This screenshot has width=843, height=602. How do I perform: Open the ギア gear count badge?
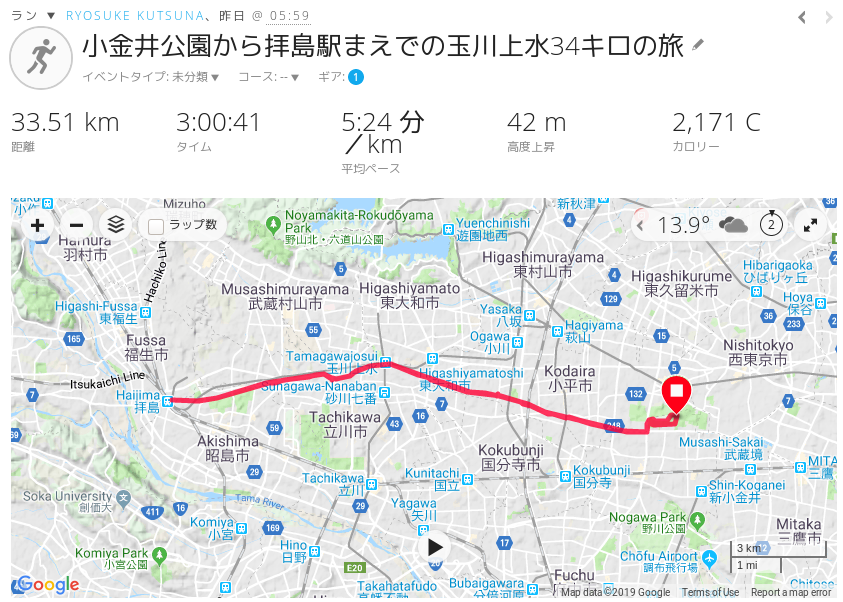pos(356,77)
